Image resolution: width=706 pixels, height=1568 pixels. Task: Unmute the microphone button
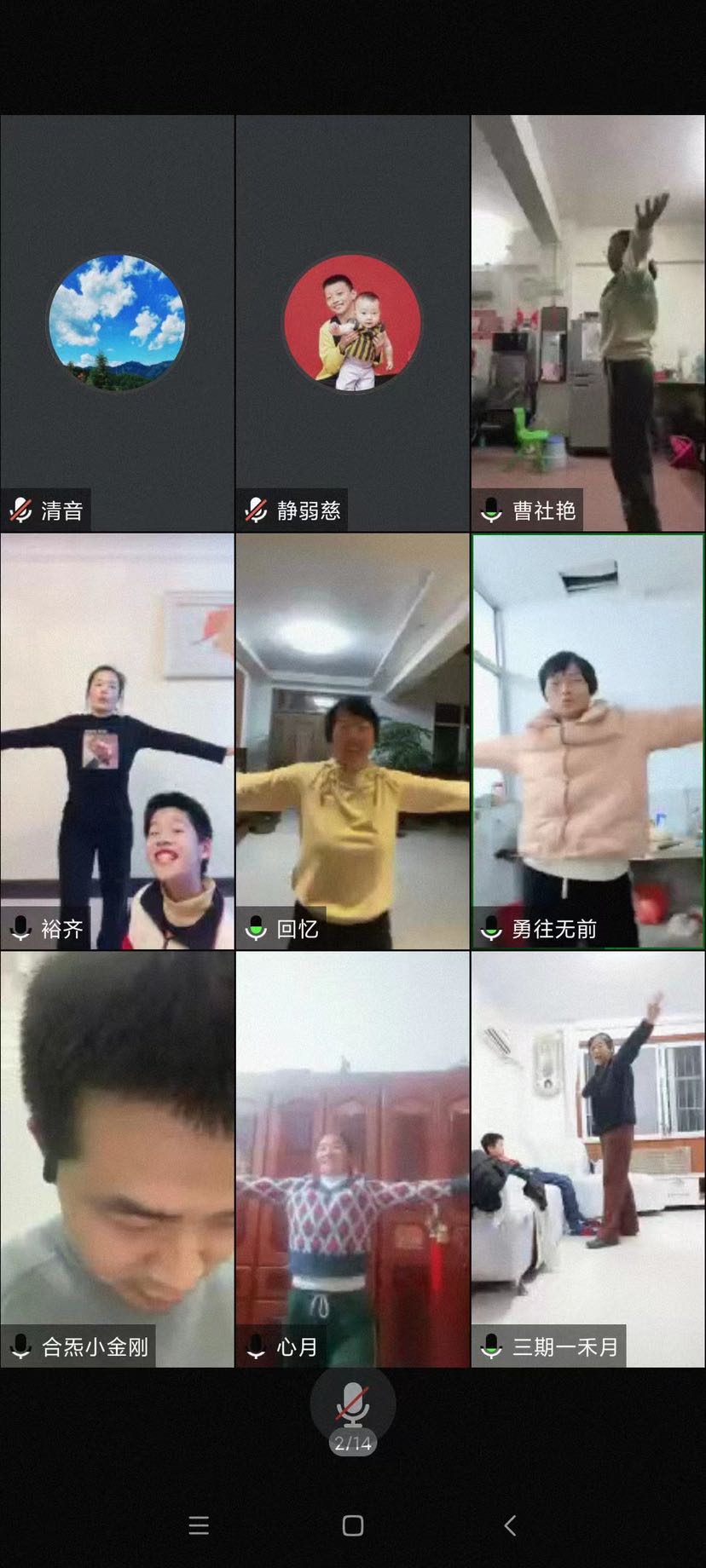[x=353, y=1406]
